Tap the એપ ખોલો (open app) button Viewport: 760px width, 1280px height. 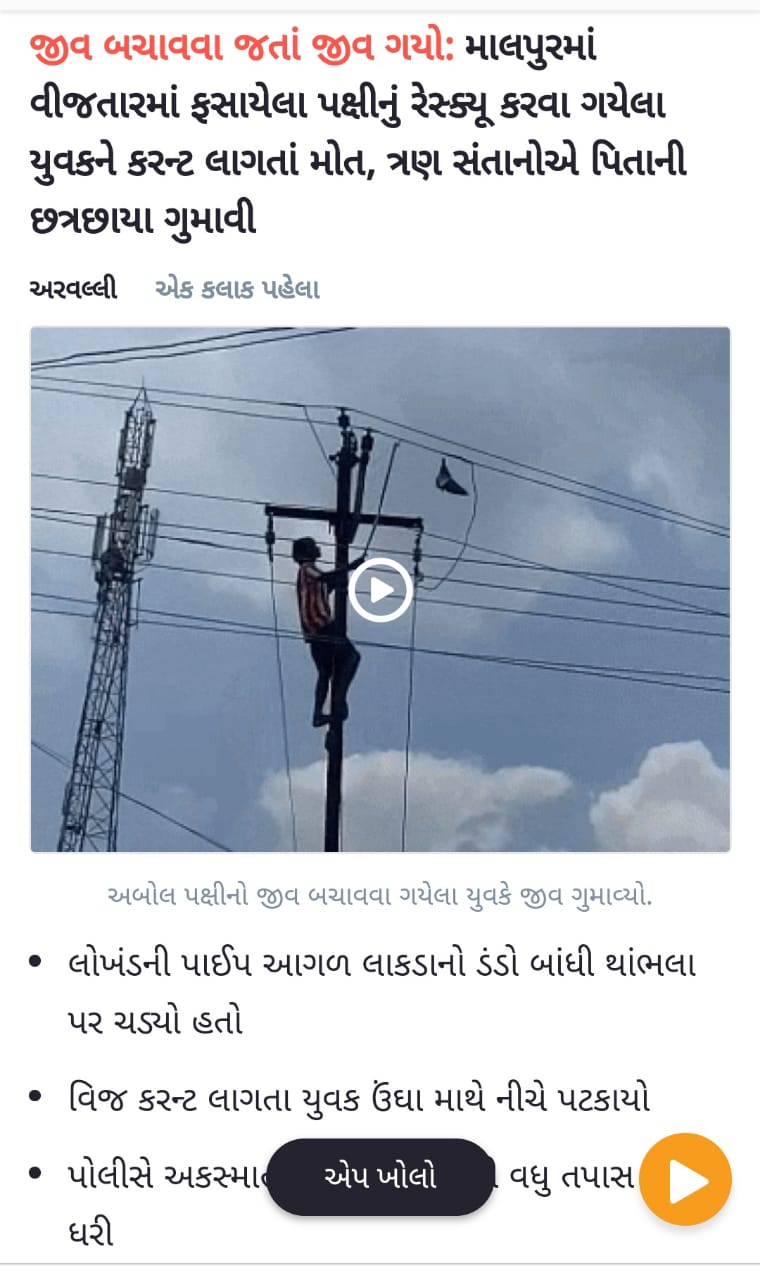point(381,1177)
